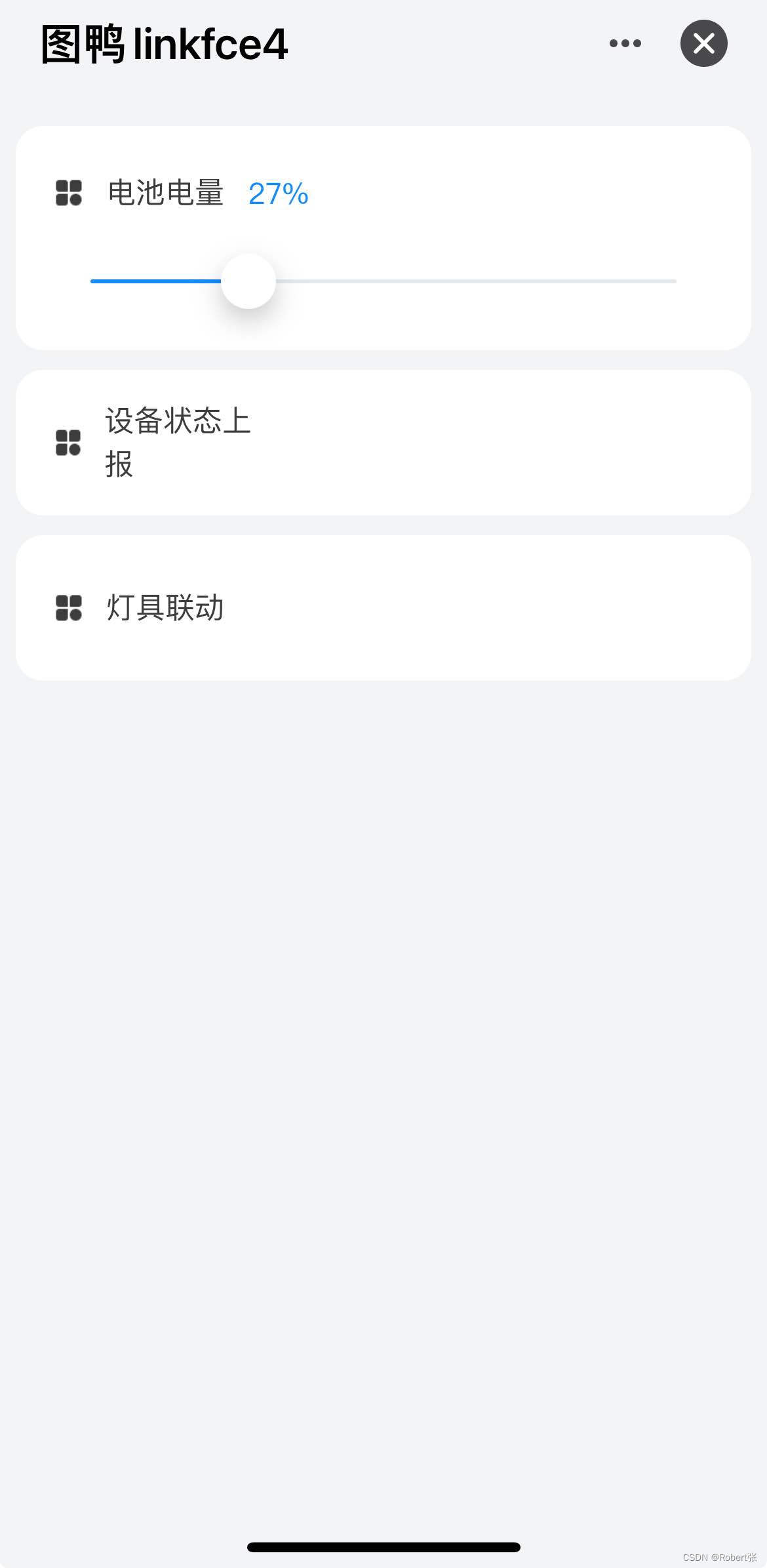767x1568 pixels.
Task: Tap the 电池电量 slider handle
Action: pos(248,281)
